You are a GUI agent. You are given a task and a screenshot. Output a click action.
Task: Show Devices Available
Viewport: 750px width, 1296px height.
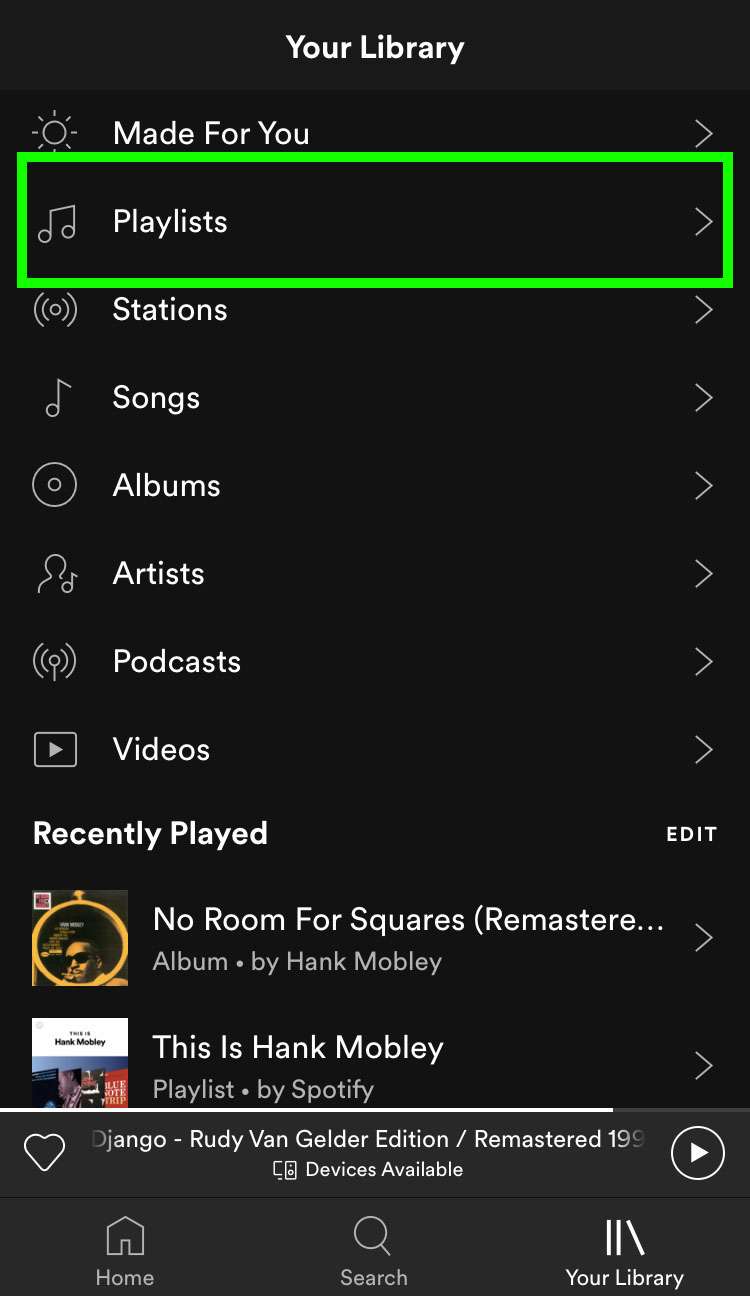[x=369, y=1169]
